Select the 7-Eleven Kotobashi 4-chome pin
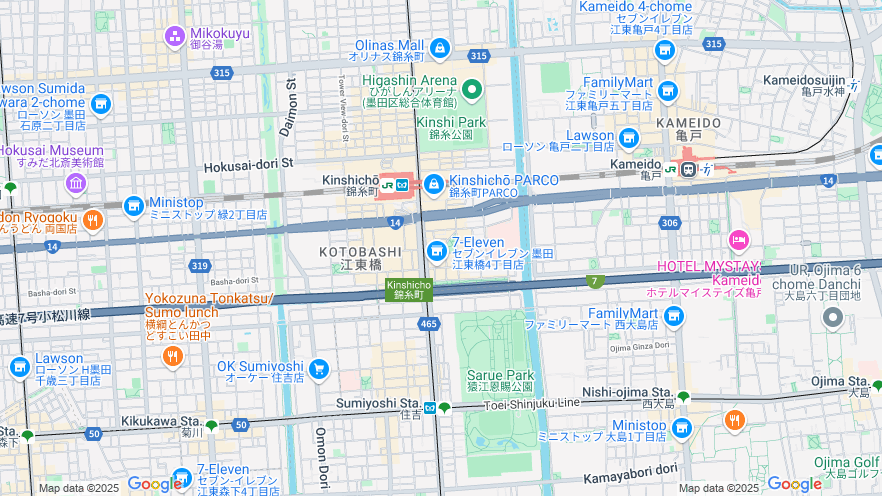Image resolution: width=882 pixels, height=496 pixels. [436, 250]
